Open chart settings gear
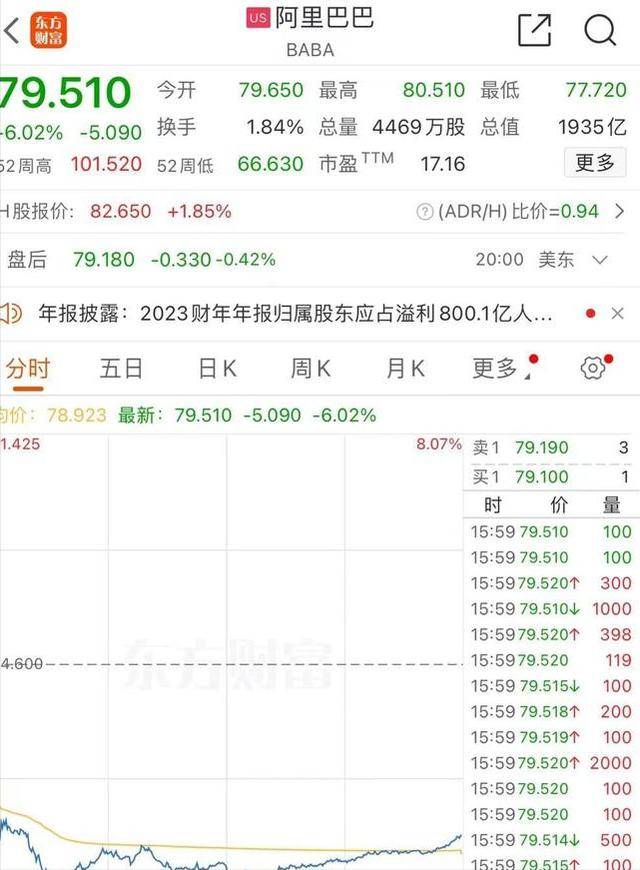The image size is (640, 870). coord(592,368)
